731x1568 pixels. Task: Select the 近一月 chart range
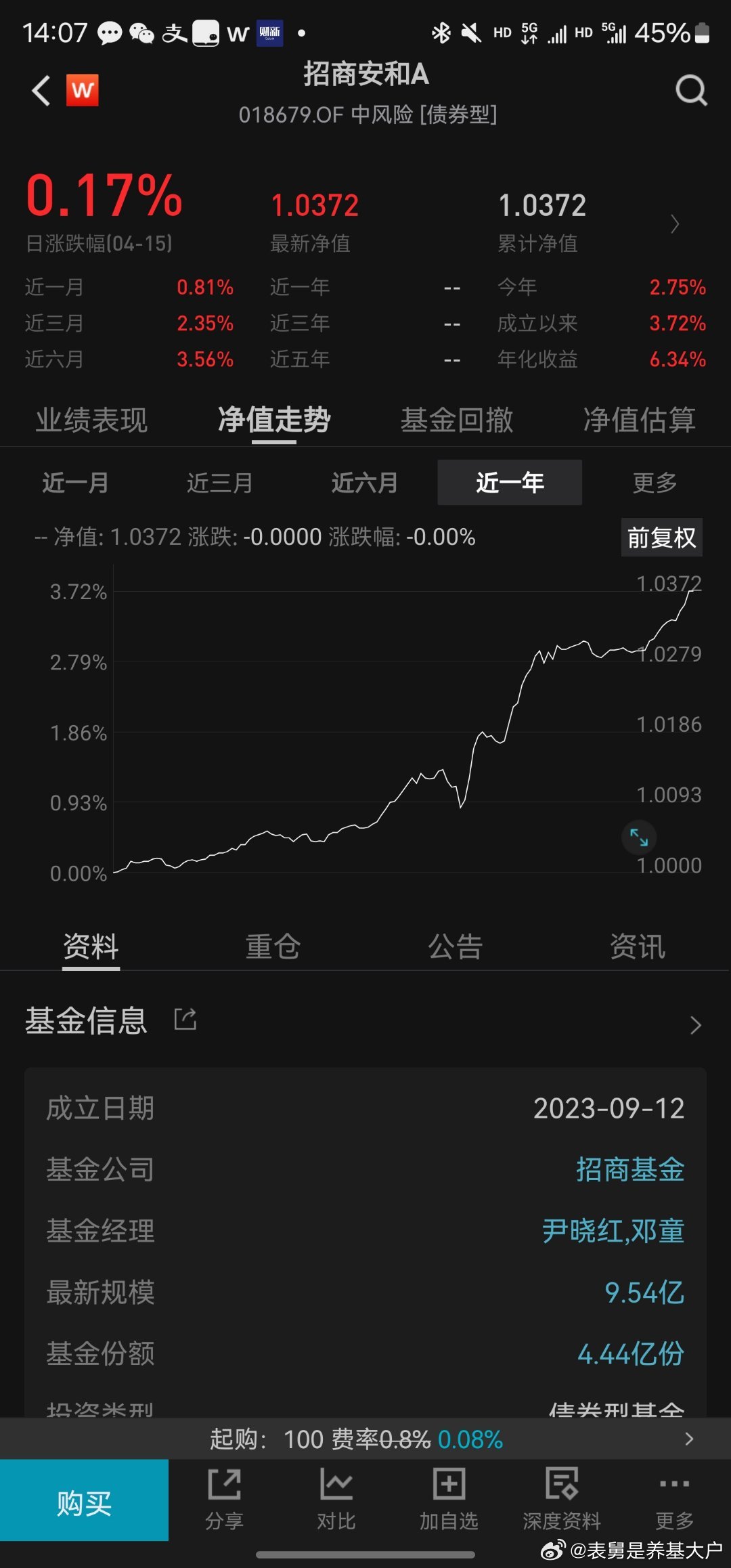[x=75, y=483]
